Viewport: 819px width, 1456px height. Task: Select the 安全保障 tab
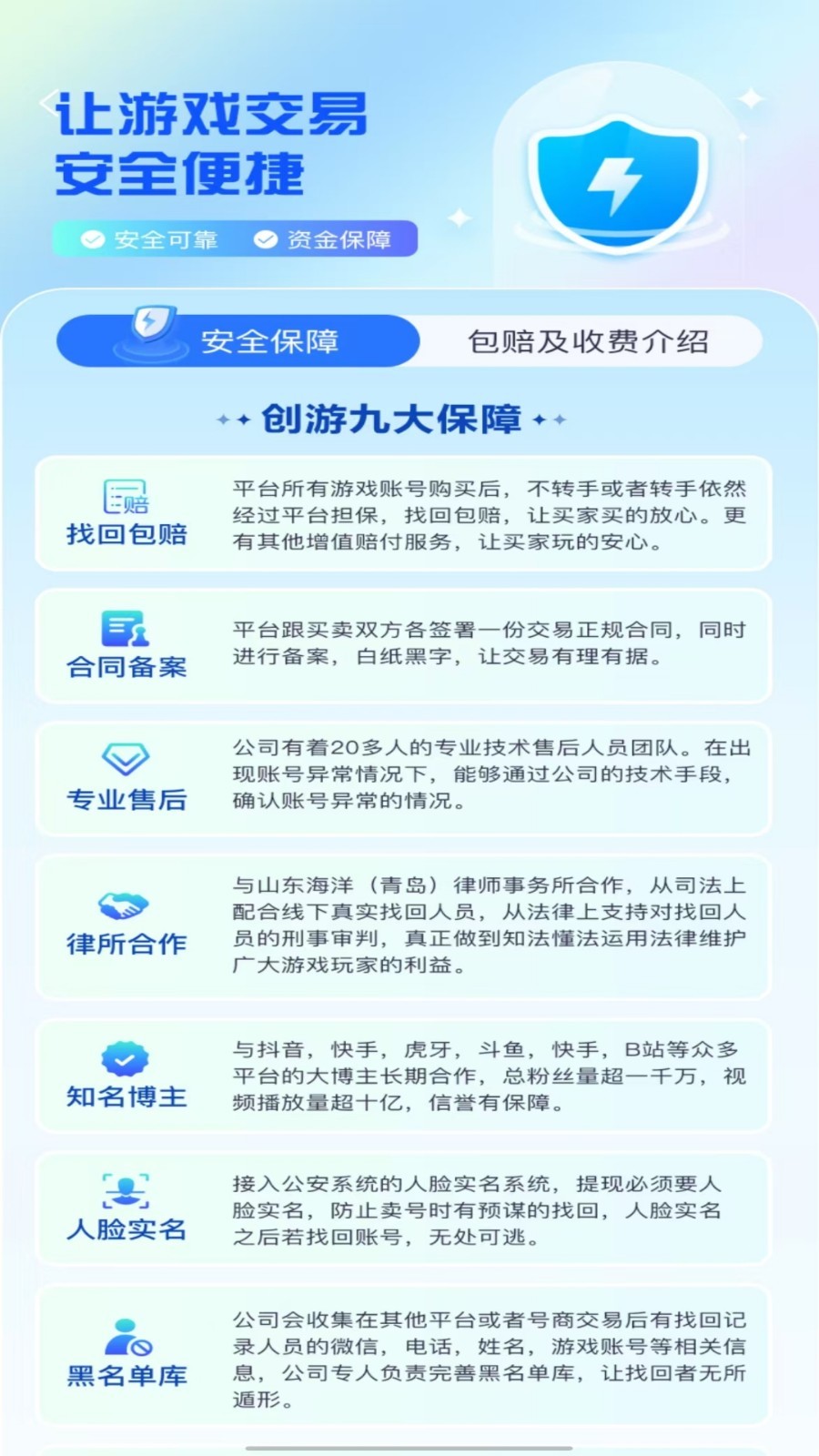point(238,341)
